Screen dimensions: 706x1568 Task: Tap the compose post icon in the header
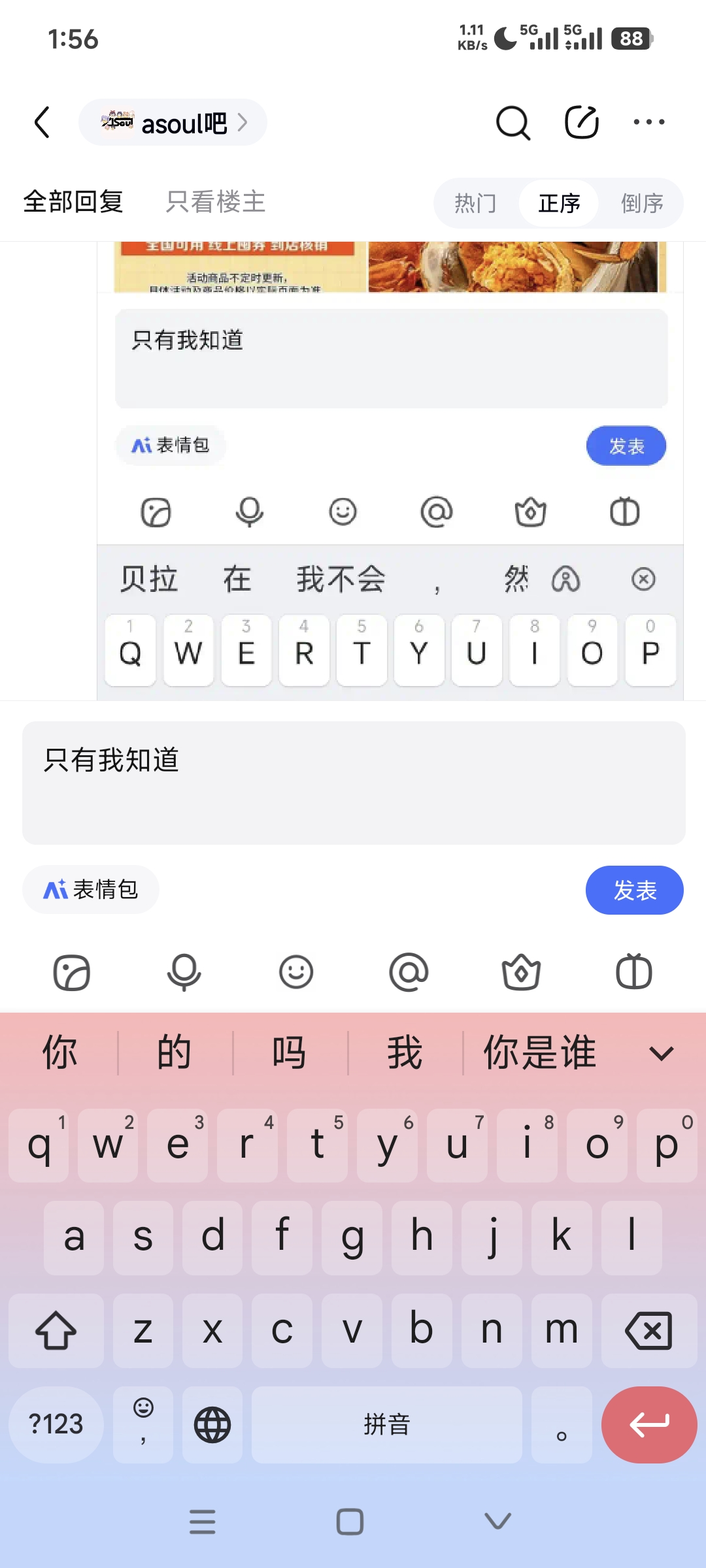(581, 122)
